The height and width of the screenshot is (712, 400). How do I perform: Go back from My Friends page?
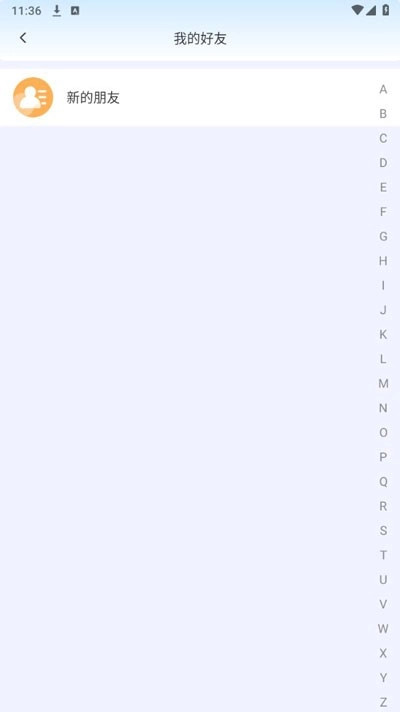pos(23,38)
